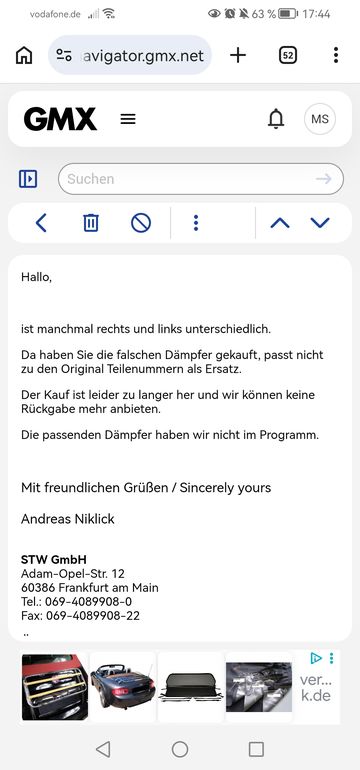Open the MS account avatar
This screenshot has width=360, height=770.
pos(320,119)
